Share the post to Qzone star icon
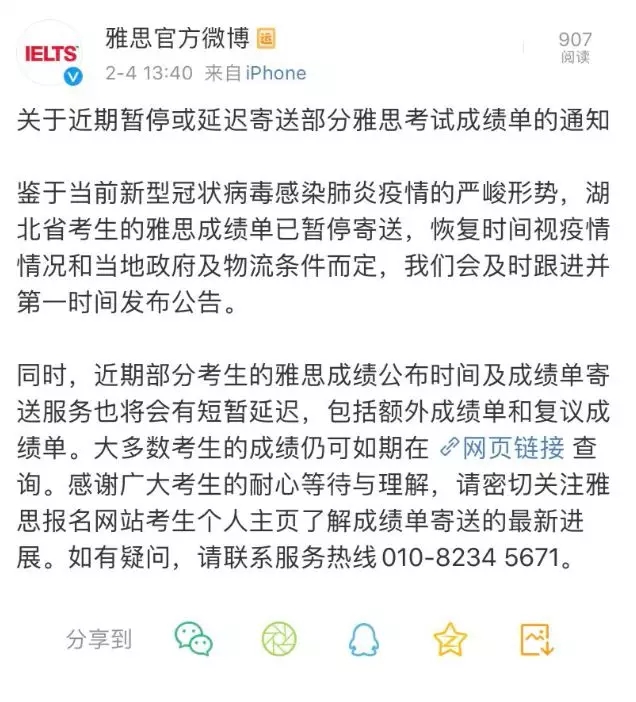The image size is (636, 702). coord(451,639)
